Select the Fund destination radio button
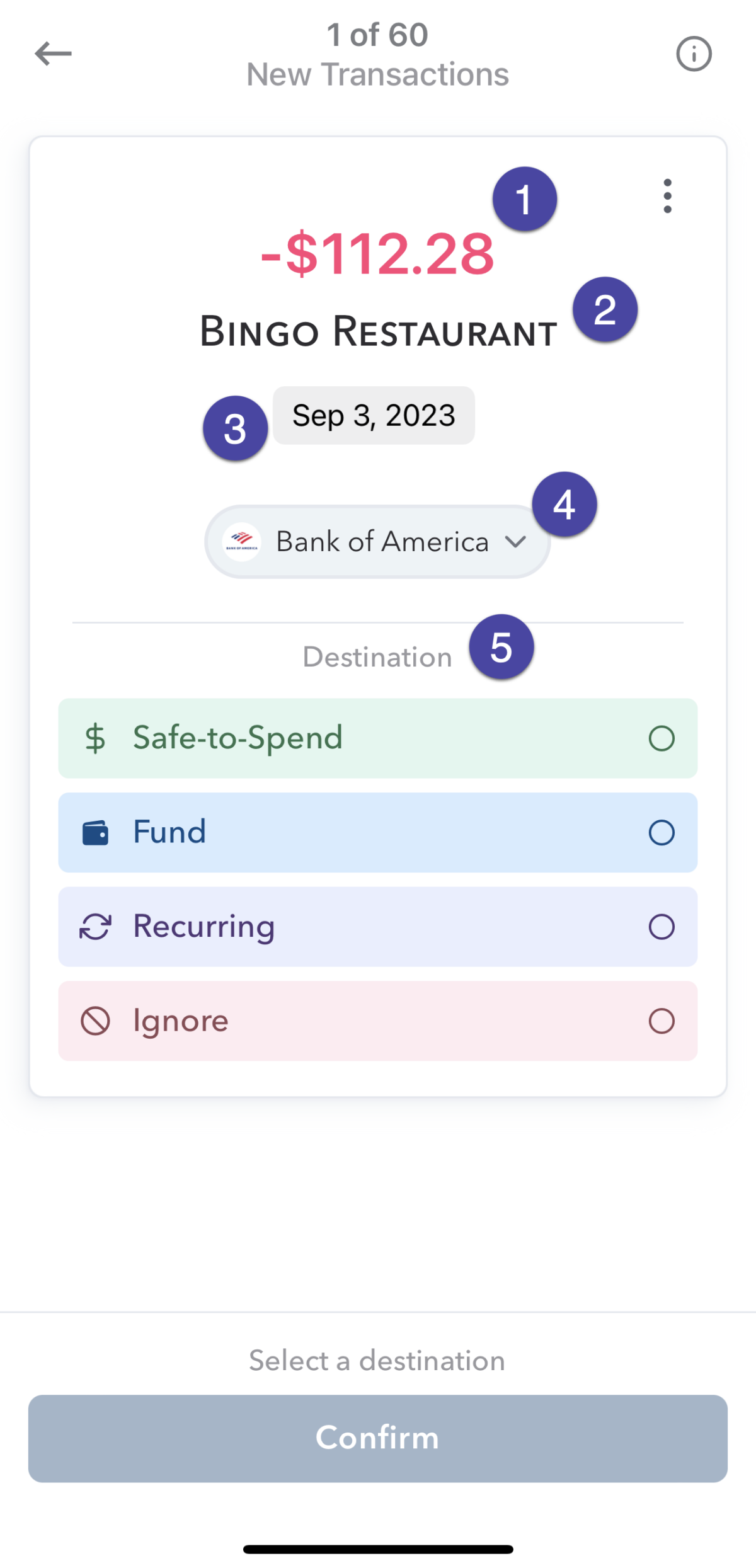This screenshot has height=1568, width=756. pyautogui.click(x=661, y=832)
